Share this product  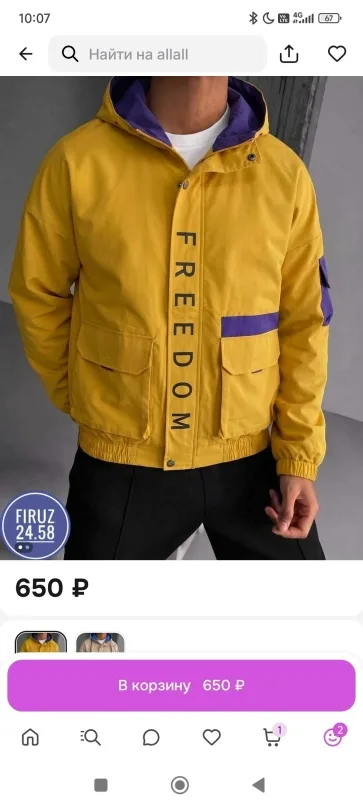coord(289,54)
